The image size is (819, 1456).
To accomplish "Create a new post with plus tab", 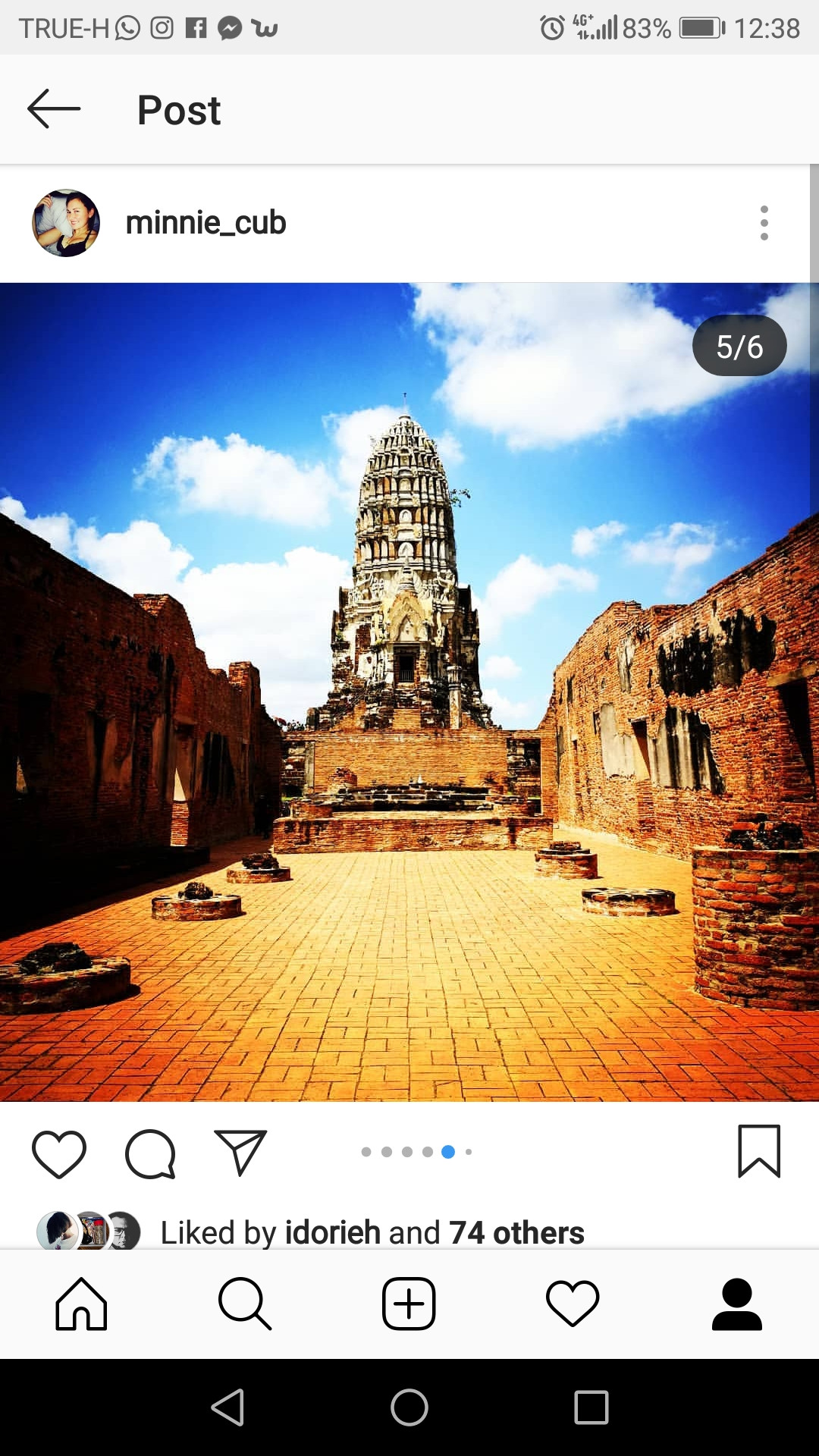I will [409, 1304].
